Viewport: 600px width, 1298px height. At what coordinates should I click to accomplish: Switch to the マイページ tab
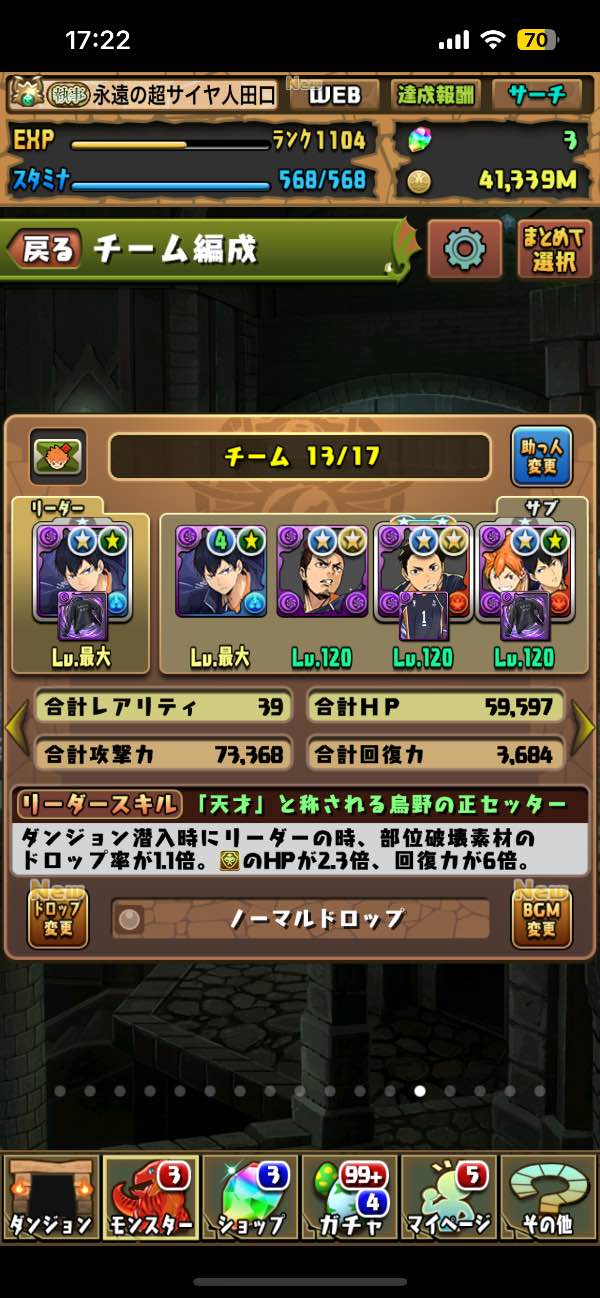pos(449,1197)
